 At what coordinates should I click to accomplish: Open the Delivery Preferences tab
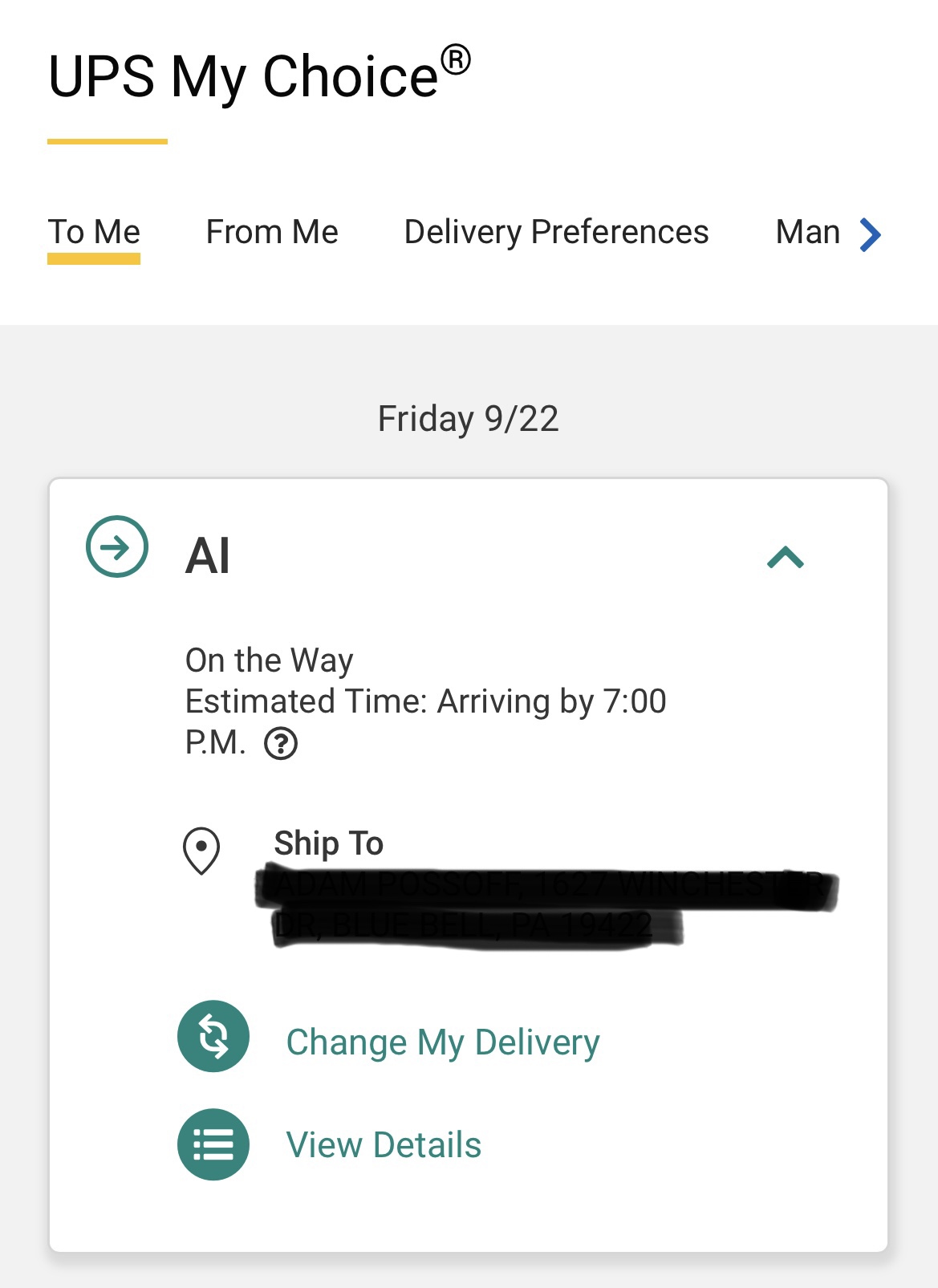[x=556, y=233]
